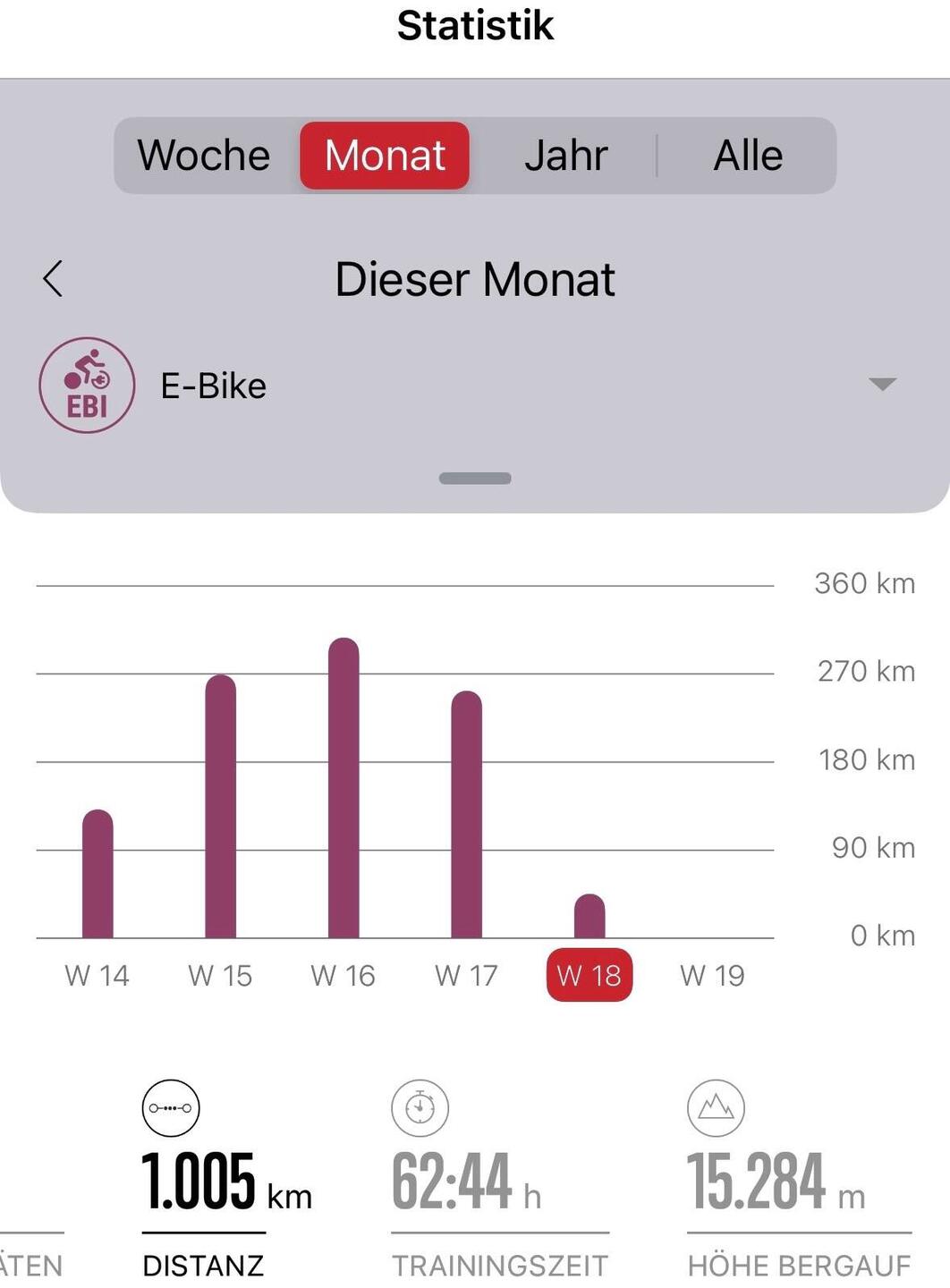Screen dimensions: 950x1288
Task: Show Alle statistics
Action: point(748,156)
